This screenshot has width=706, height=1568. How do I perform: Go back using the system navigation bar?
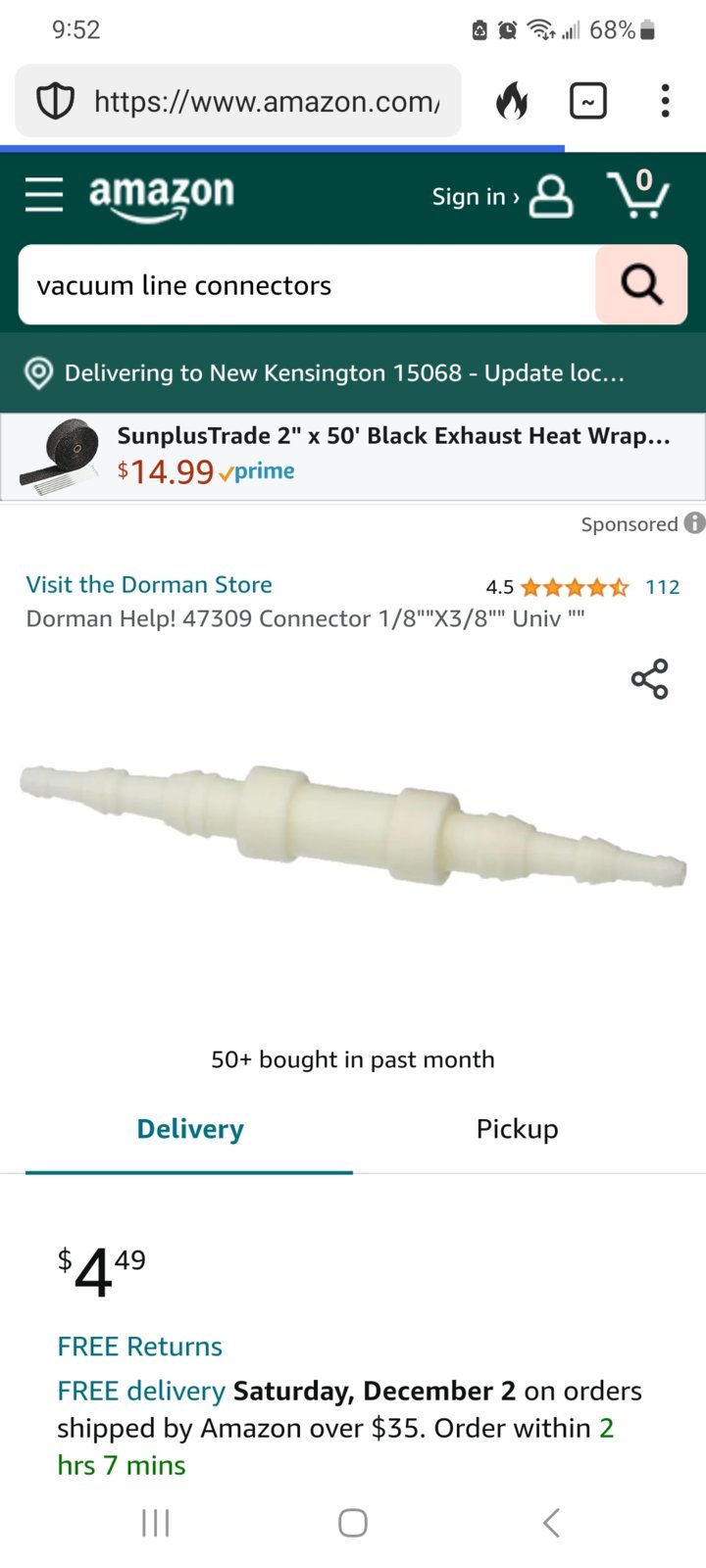tap(551, 1523)
